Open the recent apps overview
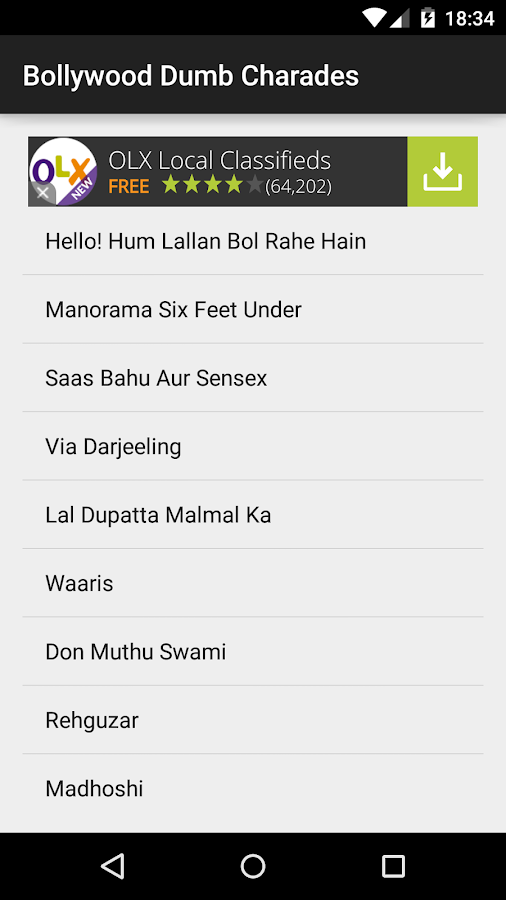Screen dimensions: 506x900 click(x=393, y=866)
